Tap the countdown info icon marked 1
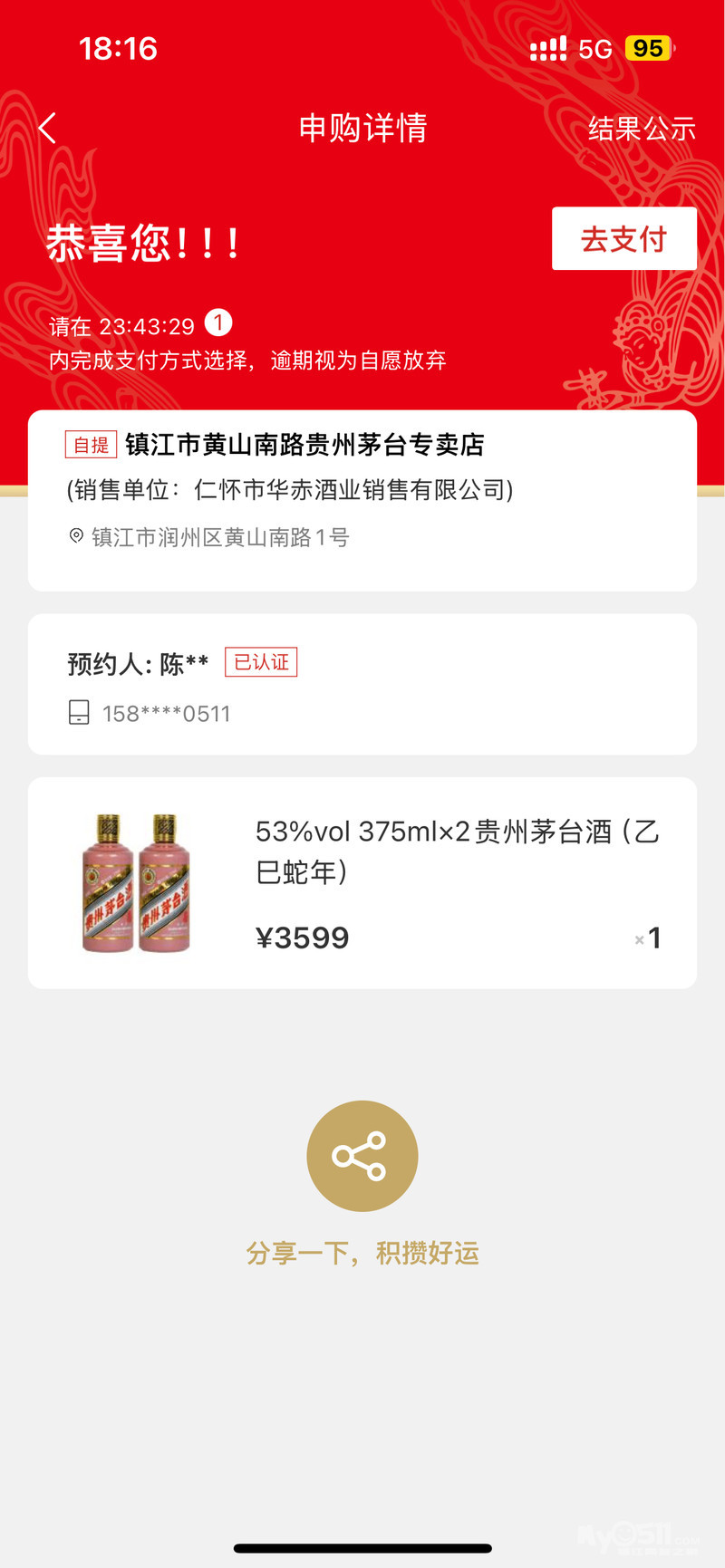 point(218,322)
